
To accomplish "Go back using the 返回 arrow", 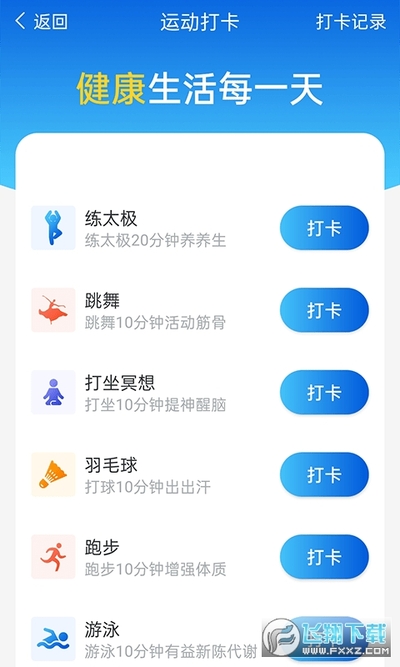I will point(41,21).
